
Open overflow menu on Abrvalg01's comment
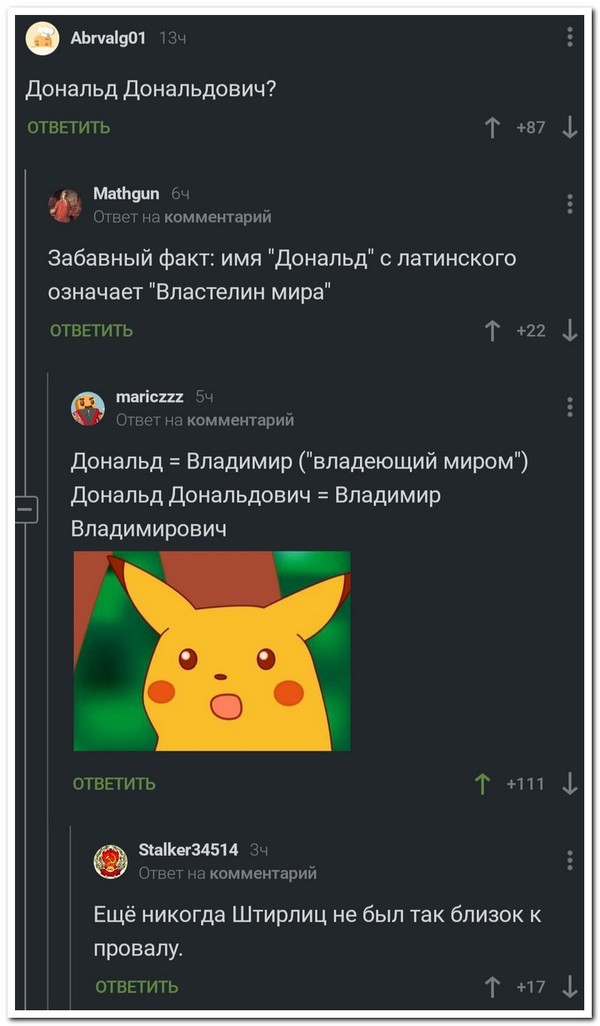(570, 37)
